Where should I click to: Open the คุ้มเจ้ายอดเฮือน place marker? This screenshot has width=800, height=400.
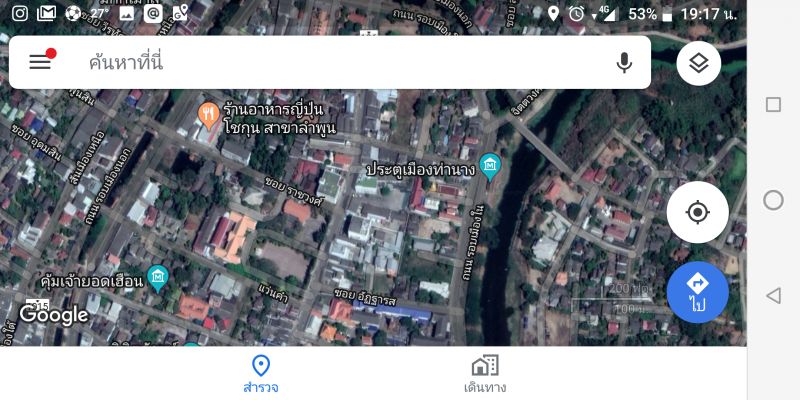point(158,278)
